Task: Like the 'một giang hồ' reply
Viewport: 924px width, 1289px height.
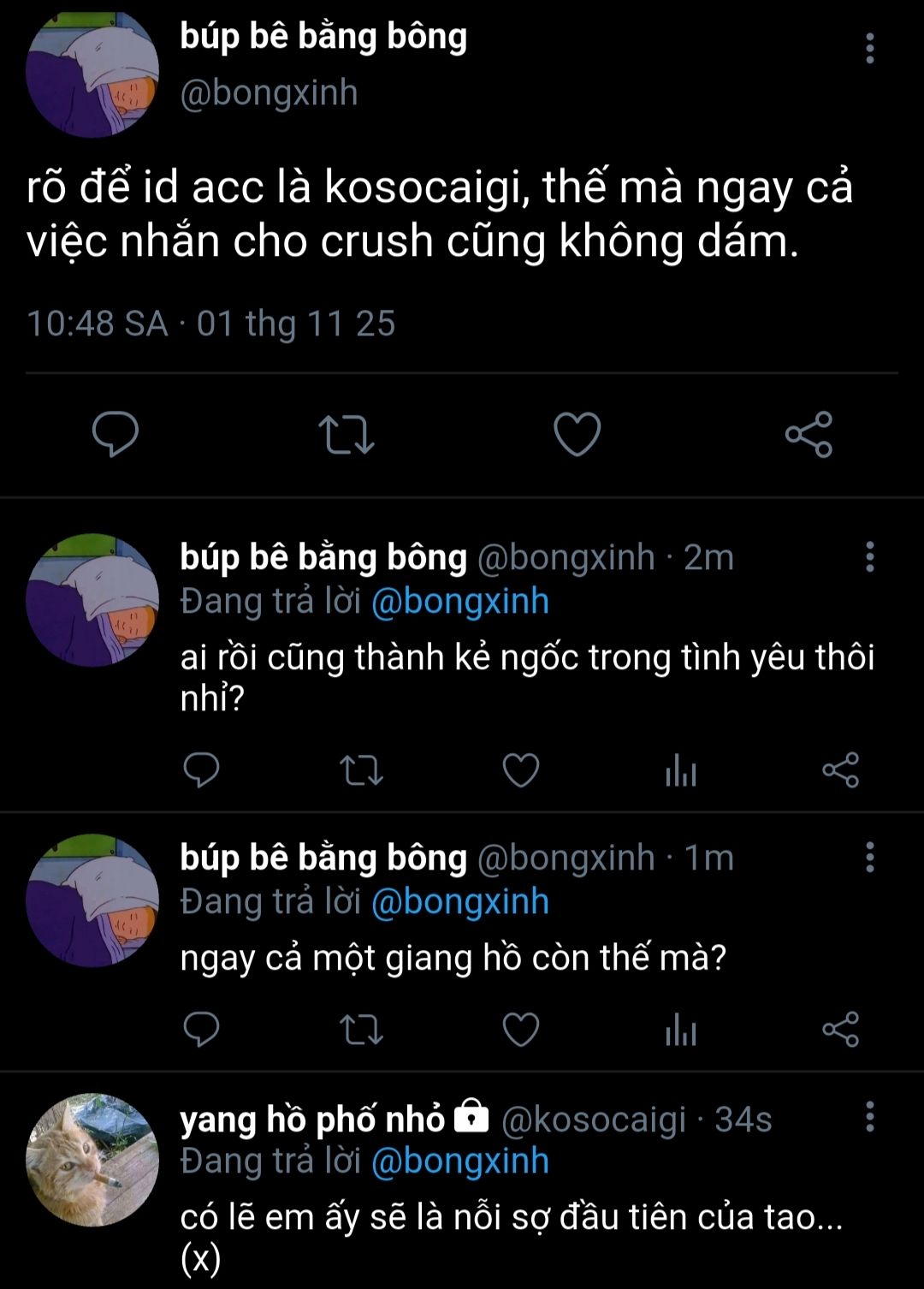Action: pyautogui.click(x=520, y=1030)
